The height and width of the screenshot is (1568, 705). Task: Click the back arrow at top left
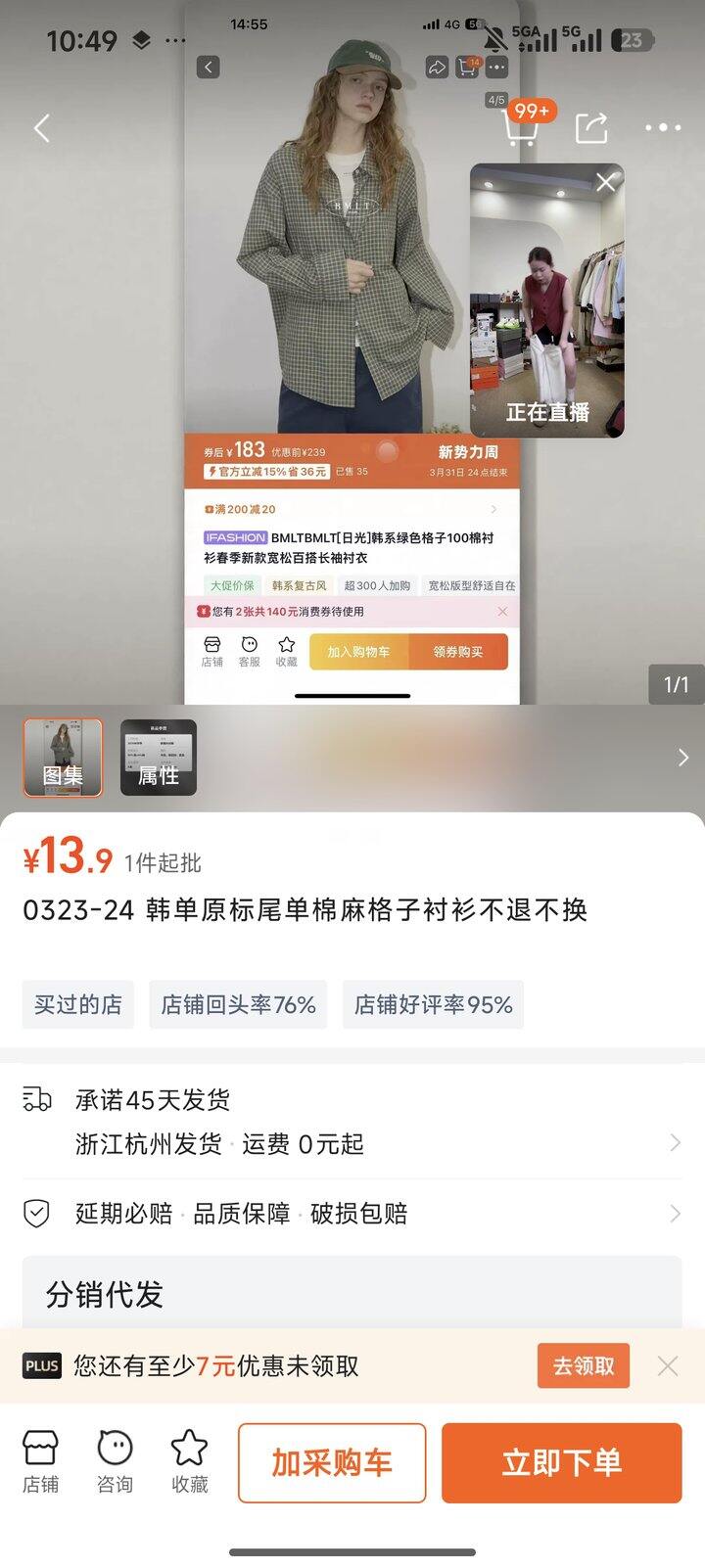click(x=41, y=128)
